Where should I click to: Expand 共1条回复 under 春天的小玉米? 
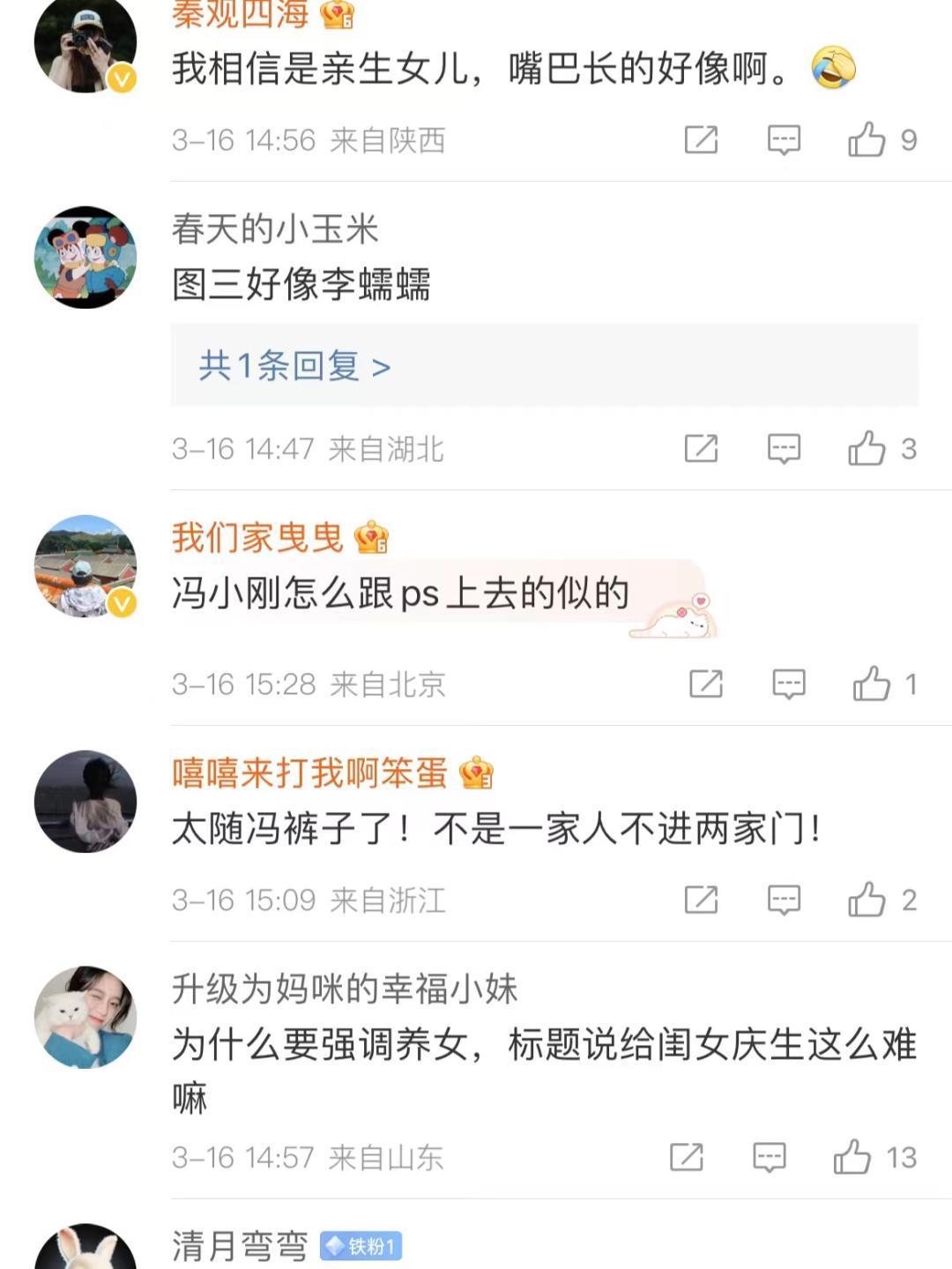click(x=294, y=365)
